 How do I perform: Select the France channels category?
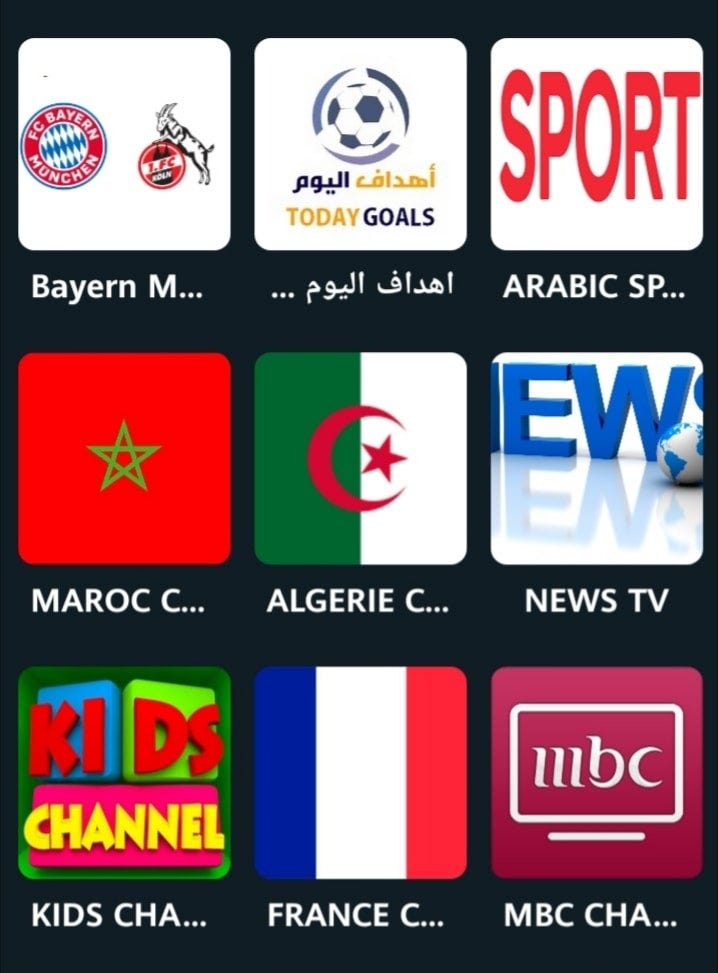360,772
